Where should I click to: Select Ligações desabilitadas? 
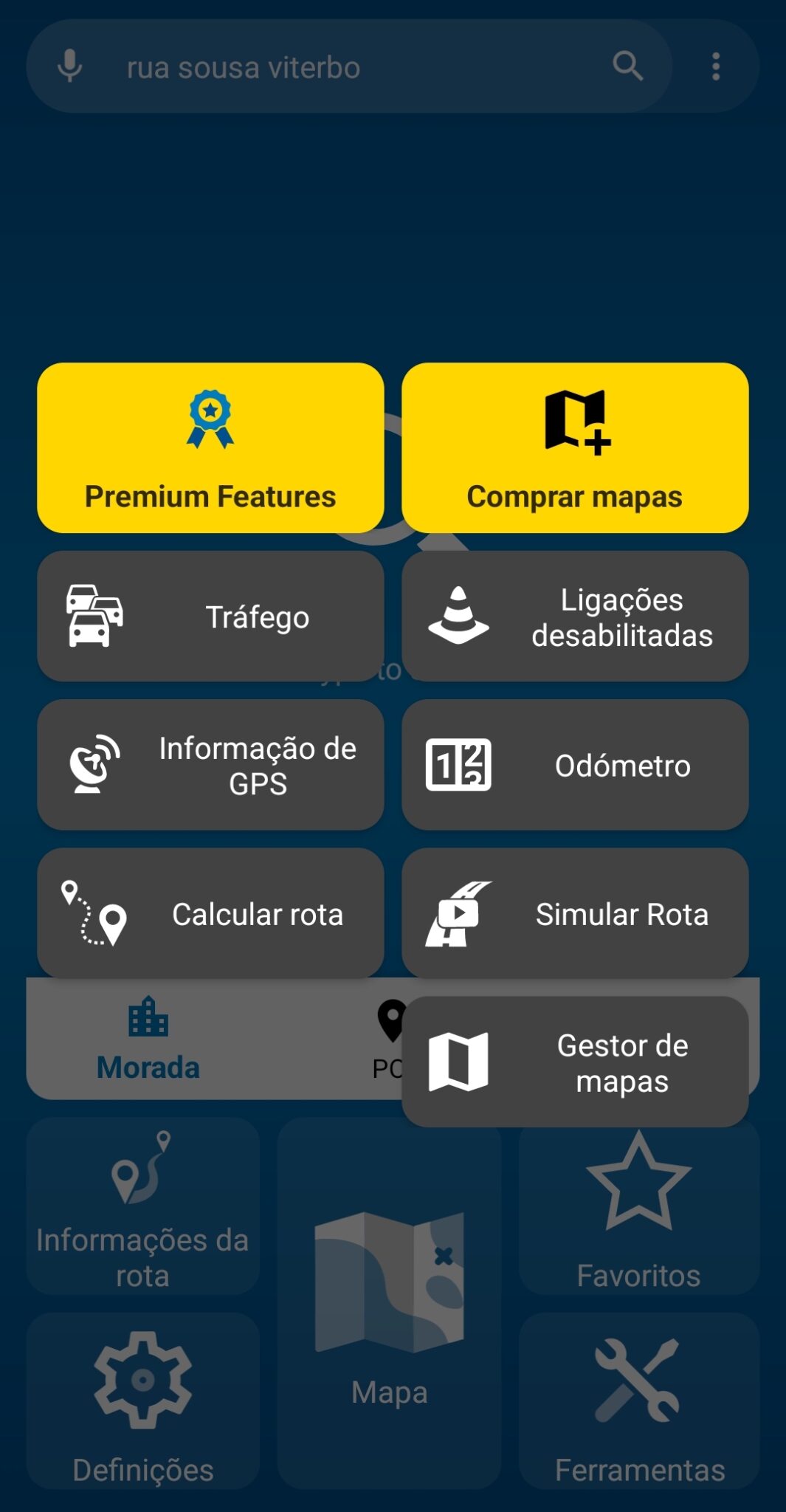pyautogui.click(x=575, y=616)
